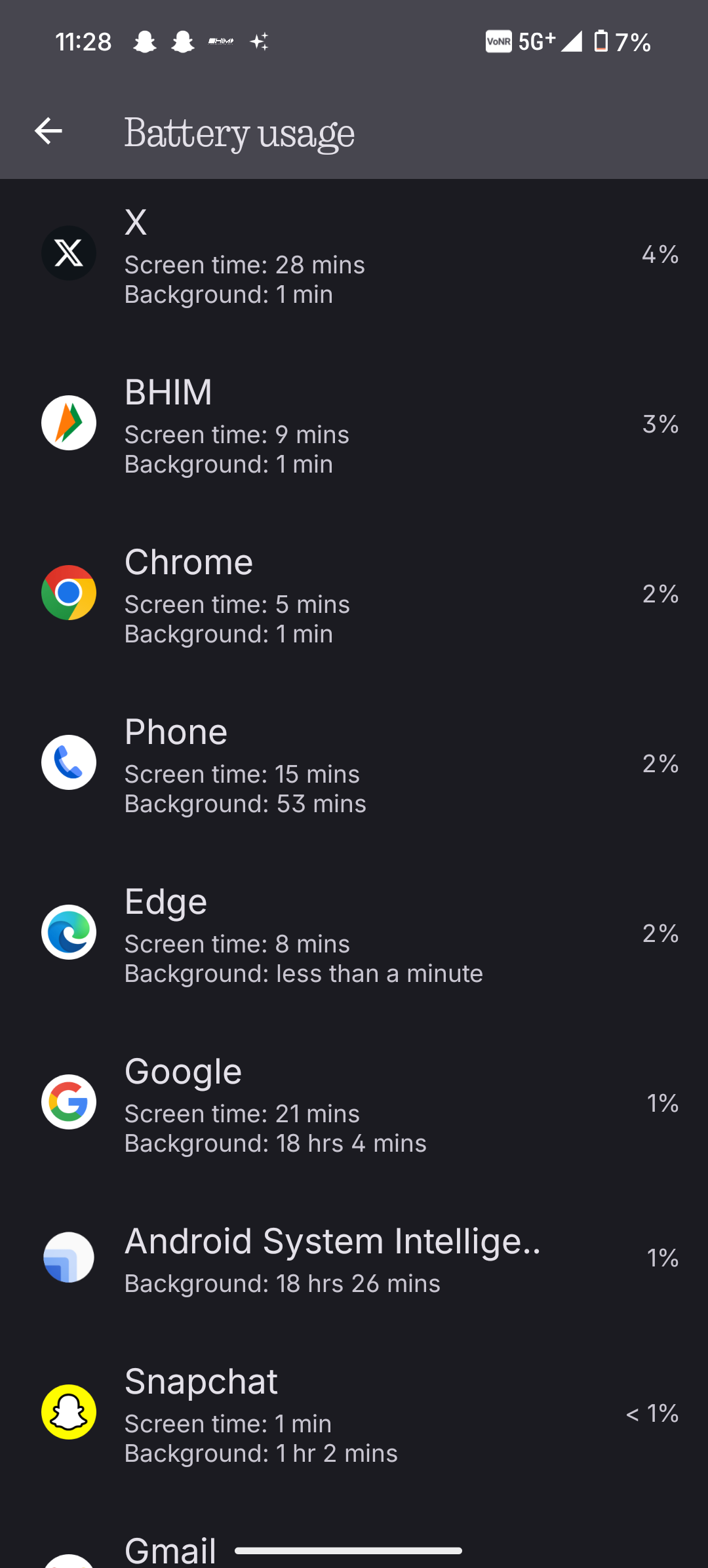Open the Snapchat notification icon in status bar
This screenshot has width=708, height=1568.
click(146, 41)
